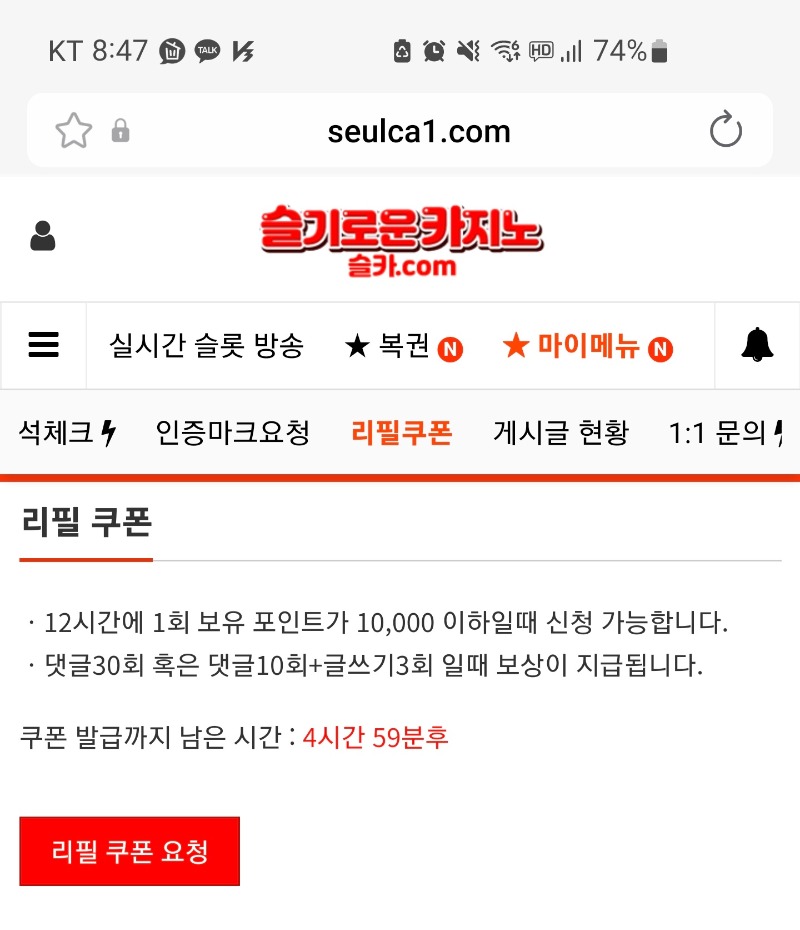Open the user profile icon
800x930 pixels.
pos(43,236)
